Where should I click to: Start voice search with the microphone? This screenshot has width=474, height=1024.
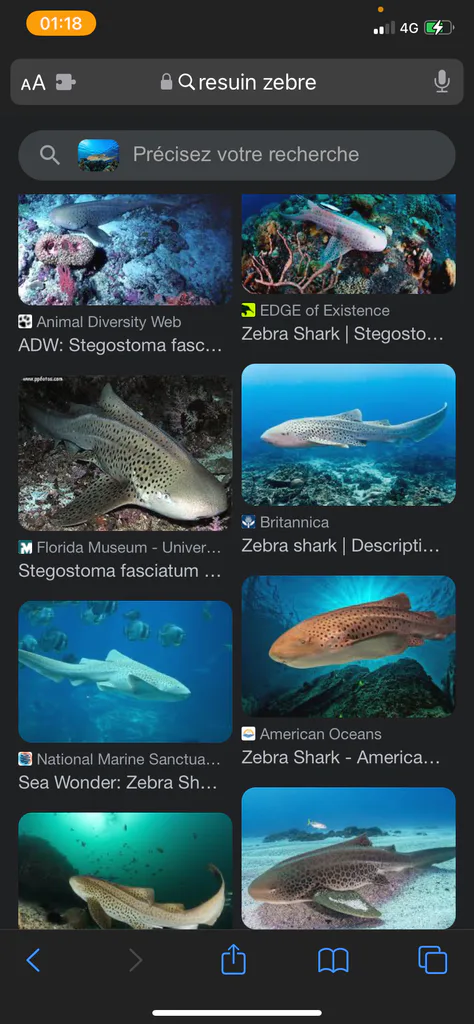click(x=442, y=82)
